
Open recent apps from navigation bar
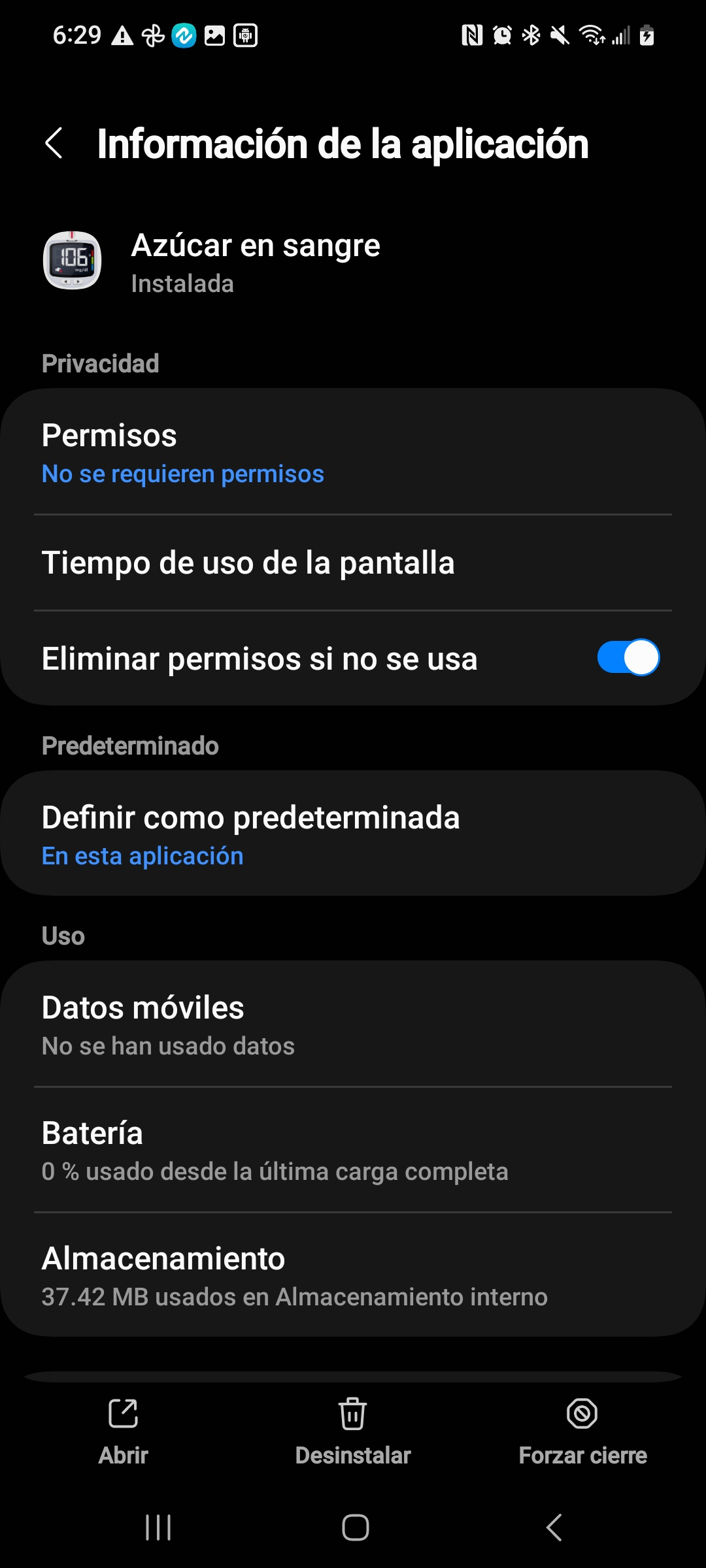click(x=158, y=1527)
